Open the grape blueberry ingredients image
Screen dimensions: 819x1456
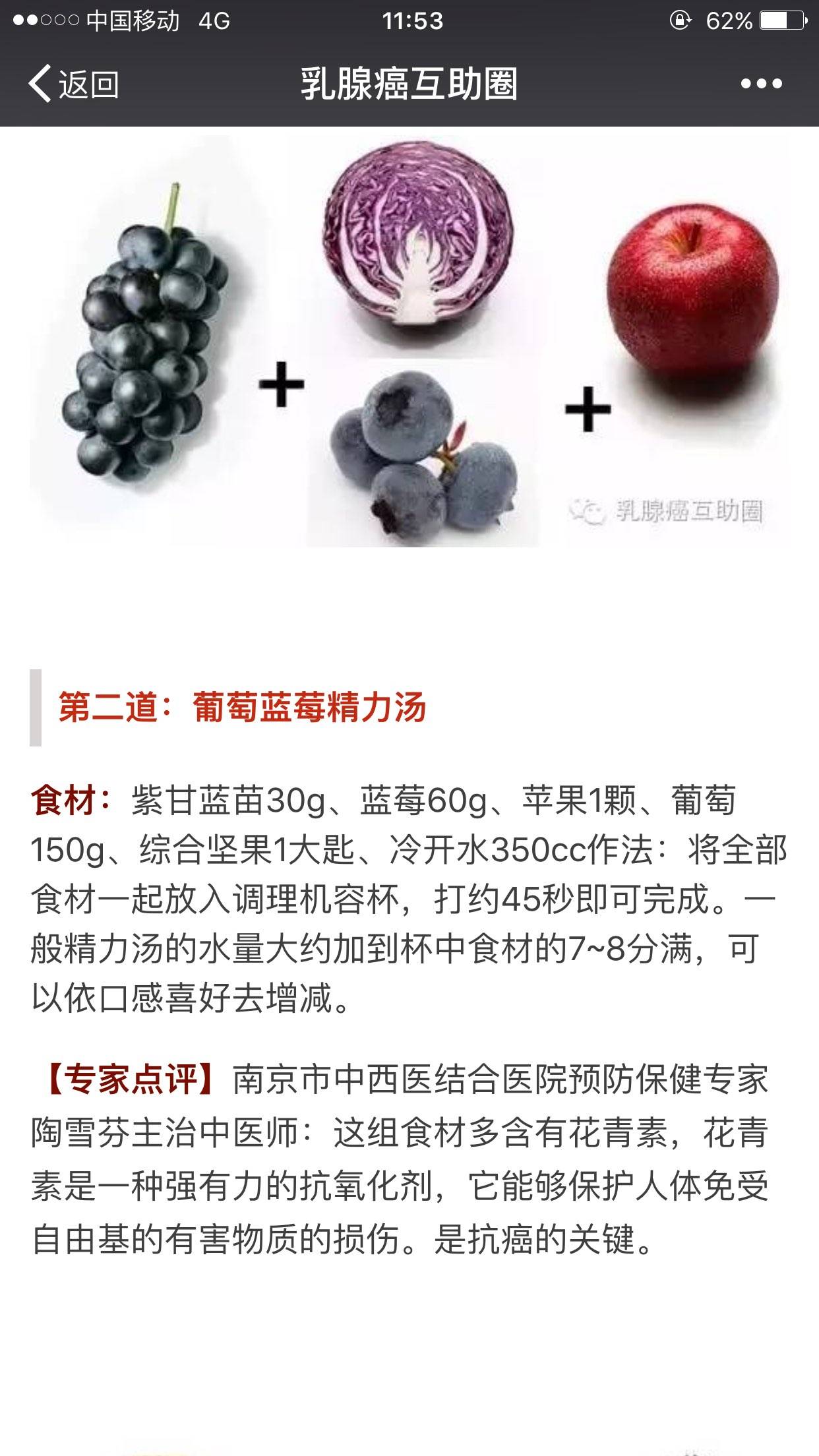(x=409, y=341)
